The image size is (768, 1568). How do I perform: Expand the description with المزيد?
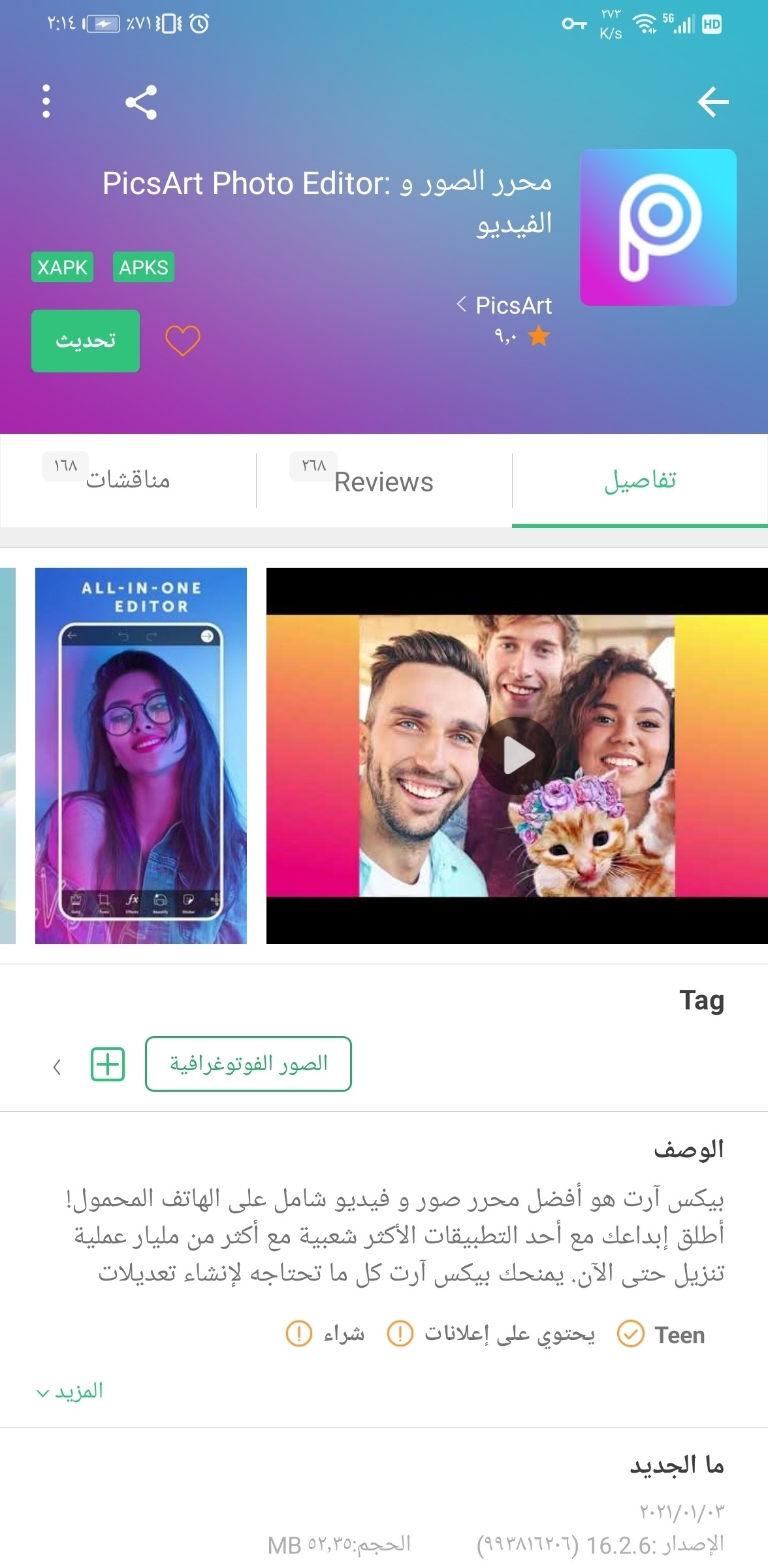click(70, 1392)
